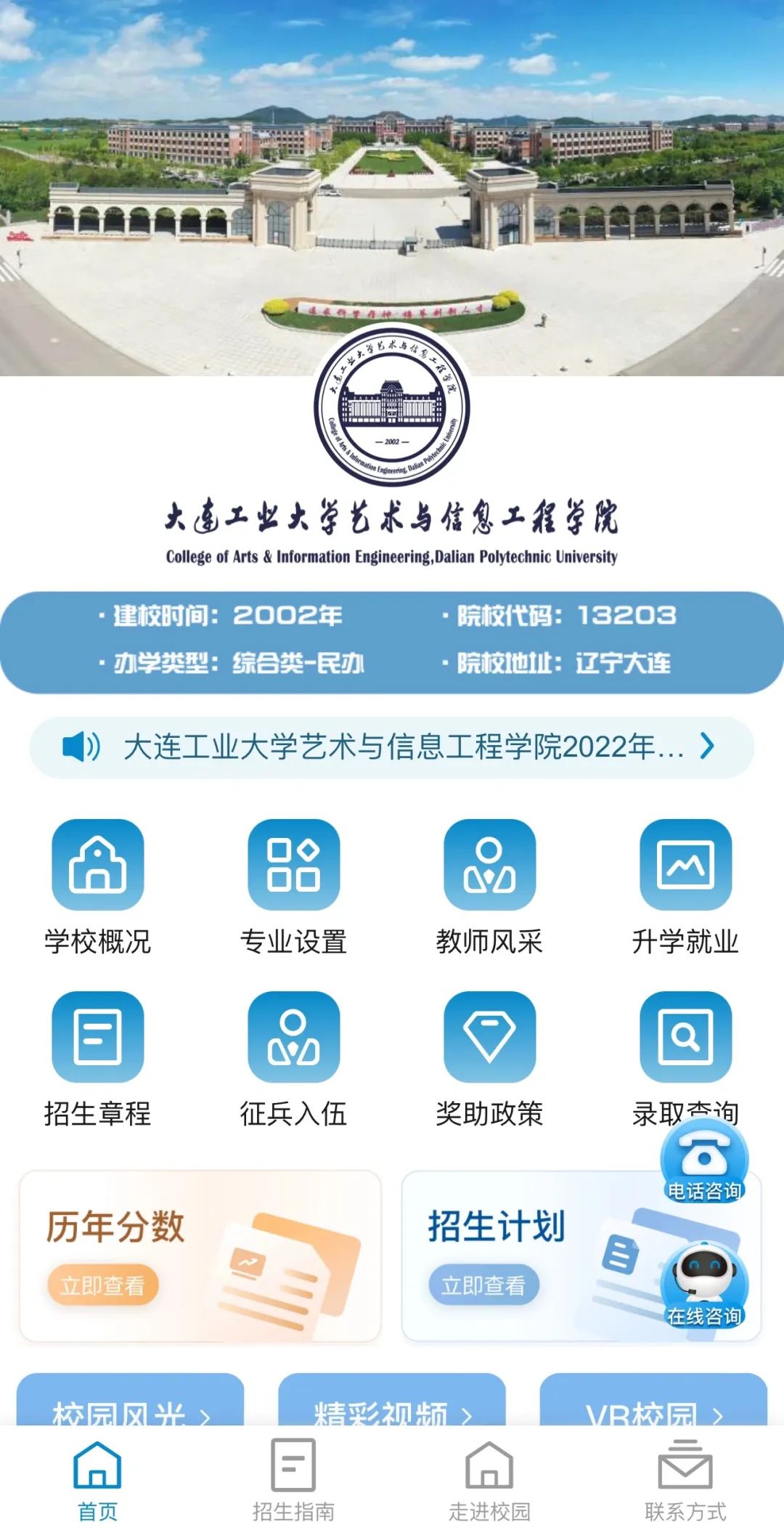Tap 立即查看 on 历年分数 card
Screen dimensions: 784x1530
tap(102, 1285)
